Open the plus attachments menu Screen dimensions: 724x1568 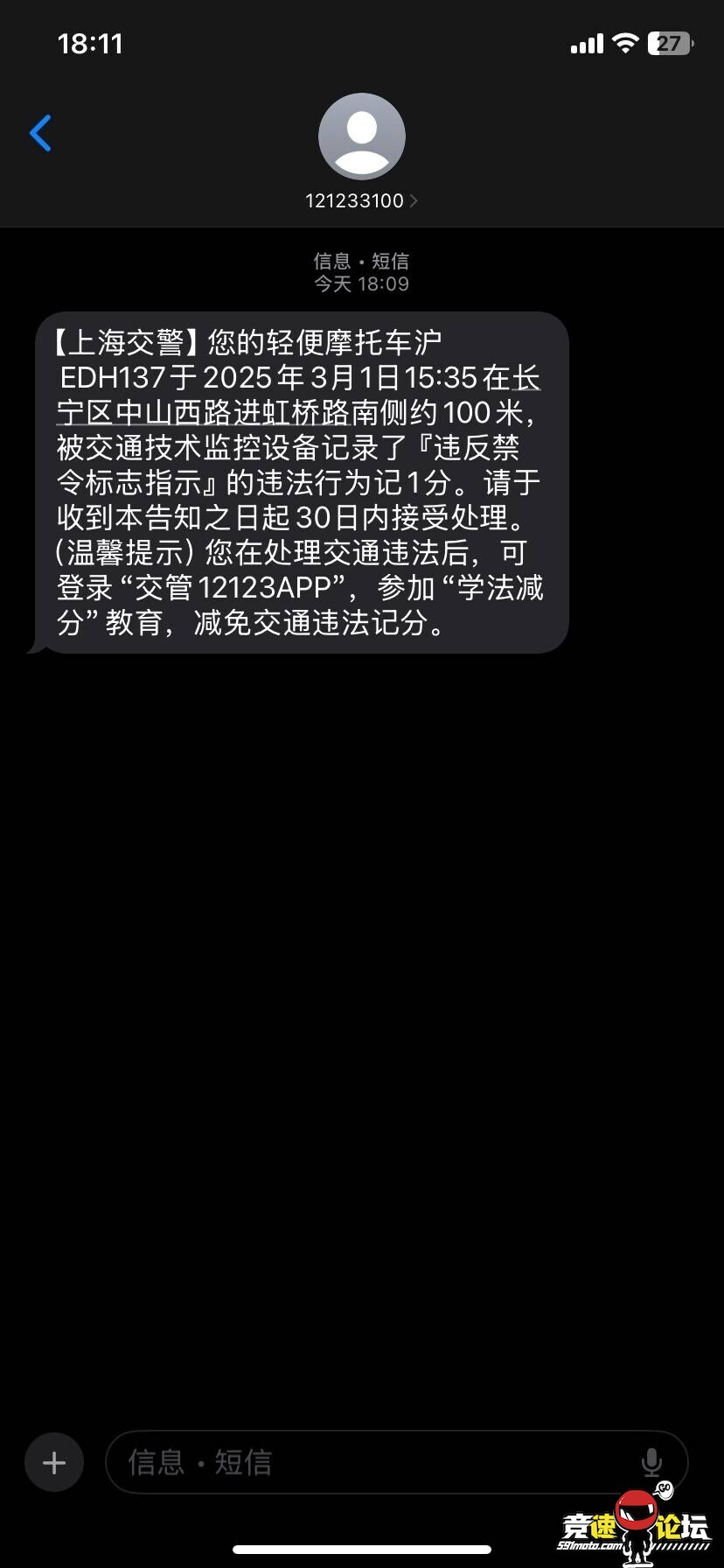(x=54, y=1462)
